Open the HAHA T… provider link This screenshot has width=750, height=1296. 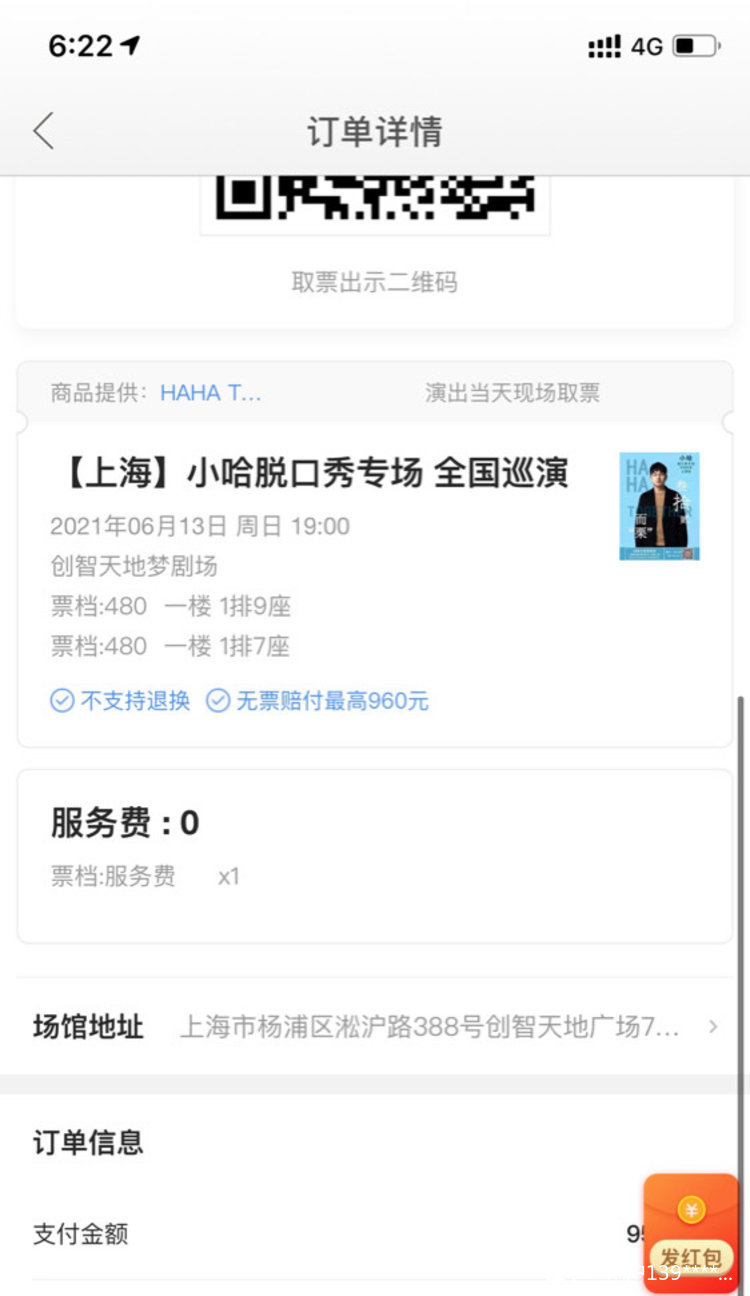tap(210, 393)
